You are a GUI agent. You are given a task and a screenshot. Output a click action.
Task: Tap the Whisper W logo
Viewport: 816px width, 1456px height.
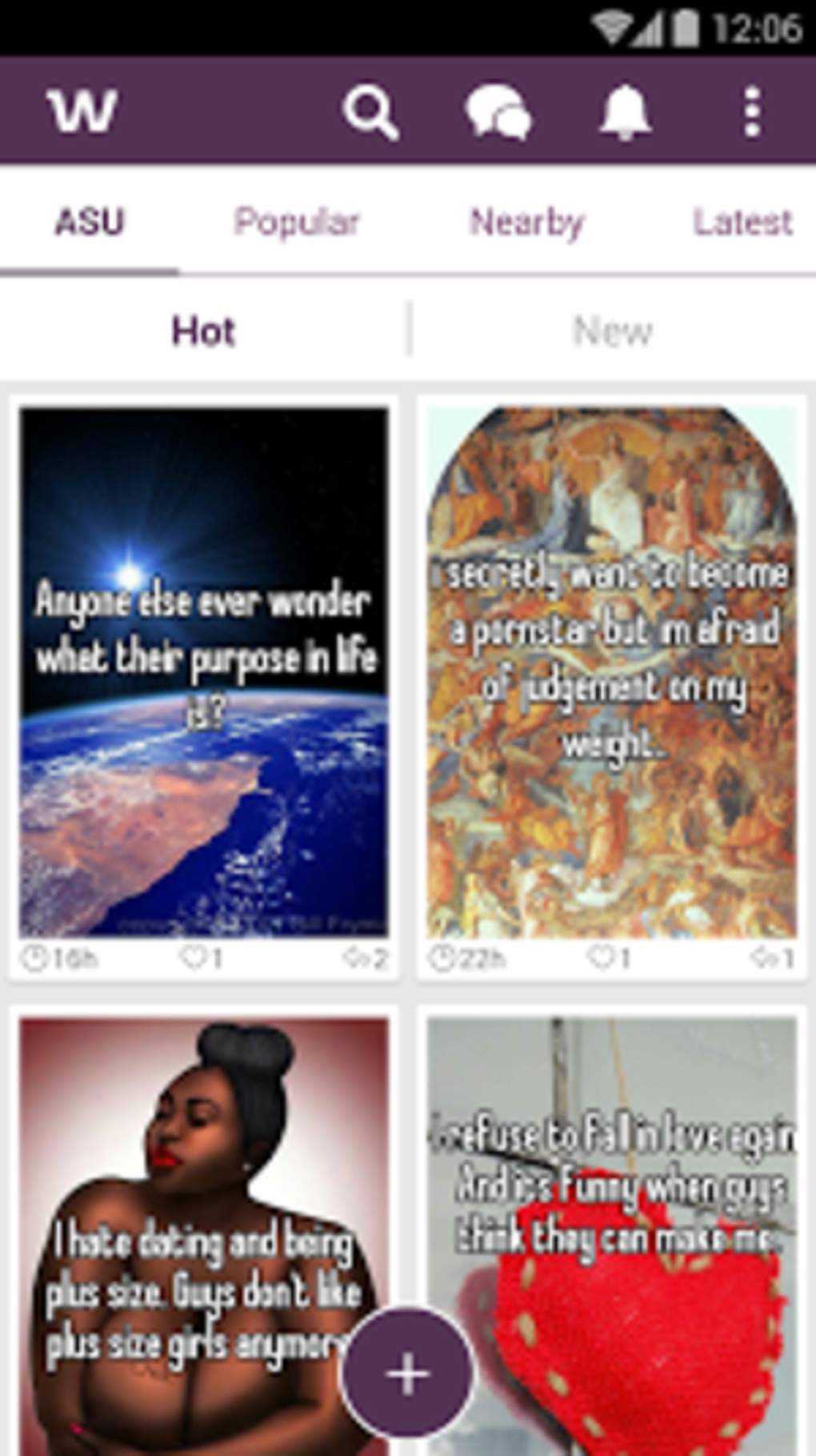(82, 110)
